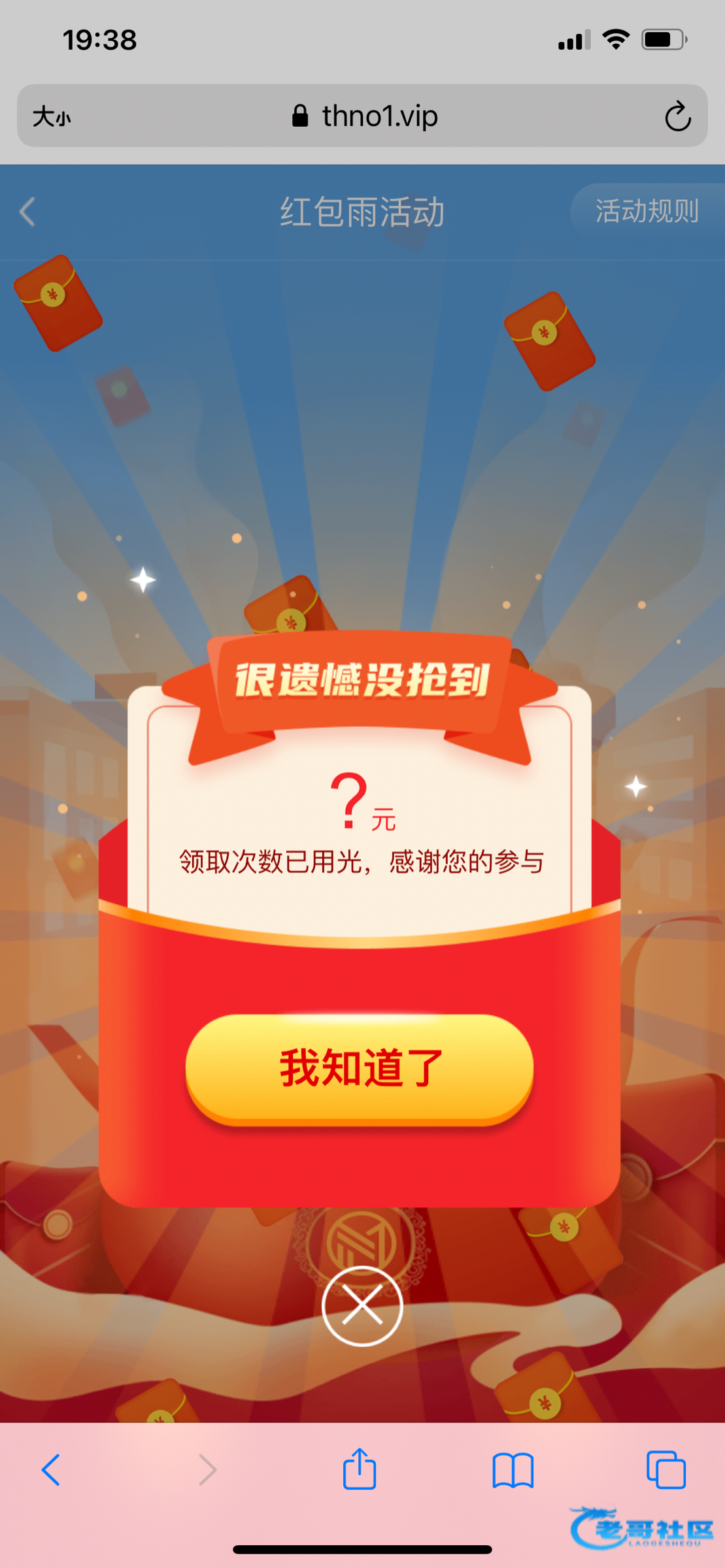Viewport: 725px width, 1568px height.
Task: Close the red envelope popup
Action: 362,1305
